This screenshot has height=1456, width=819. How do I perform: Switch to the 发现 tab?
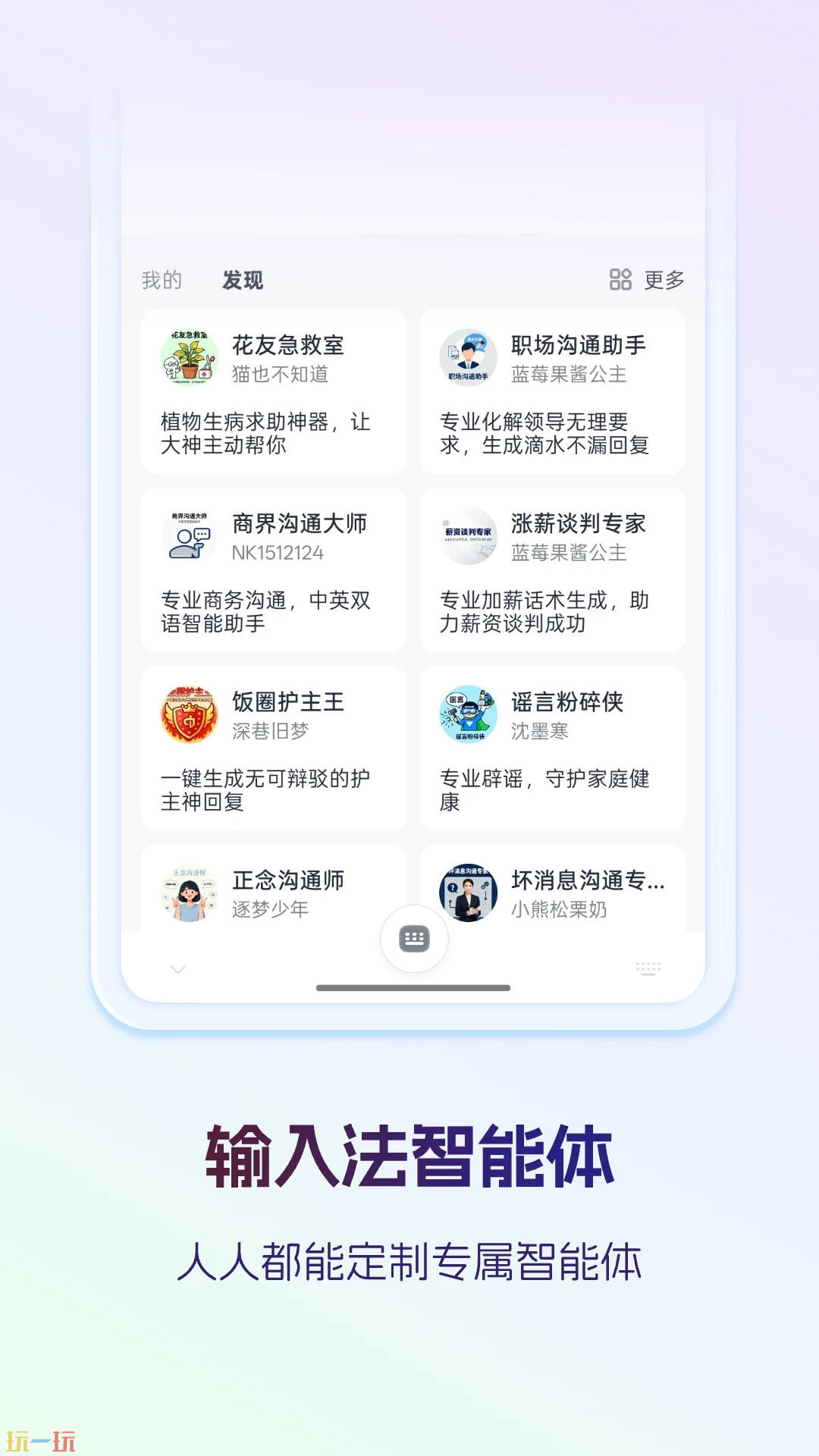coord(241,280)
